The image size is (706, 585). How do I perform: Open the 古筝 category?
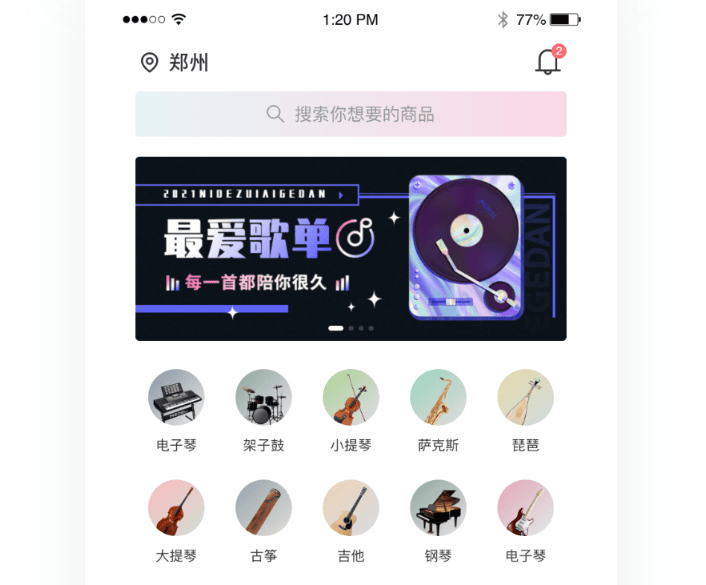[264, 508]
